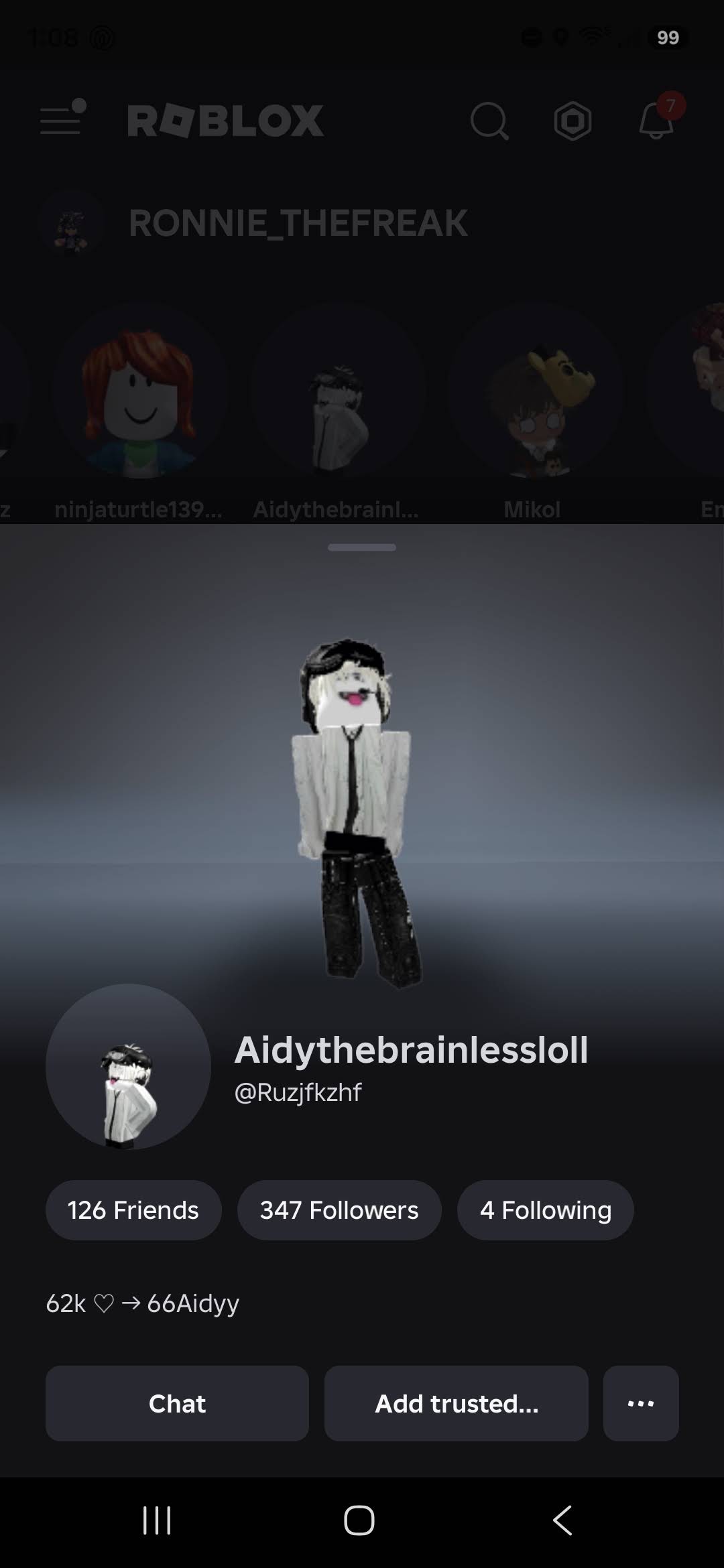Go back using the system back button
The height and width of the screenshot is (1568, 724).
pyautogui.click(x=563, y=1520)
